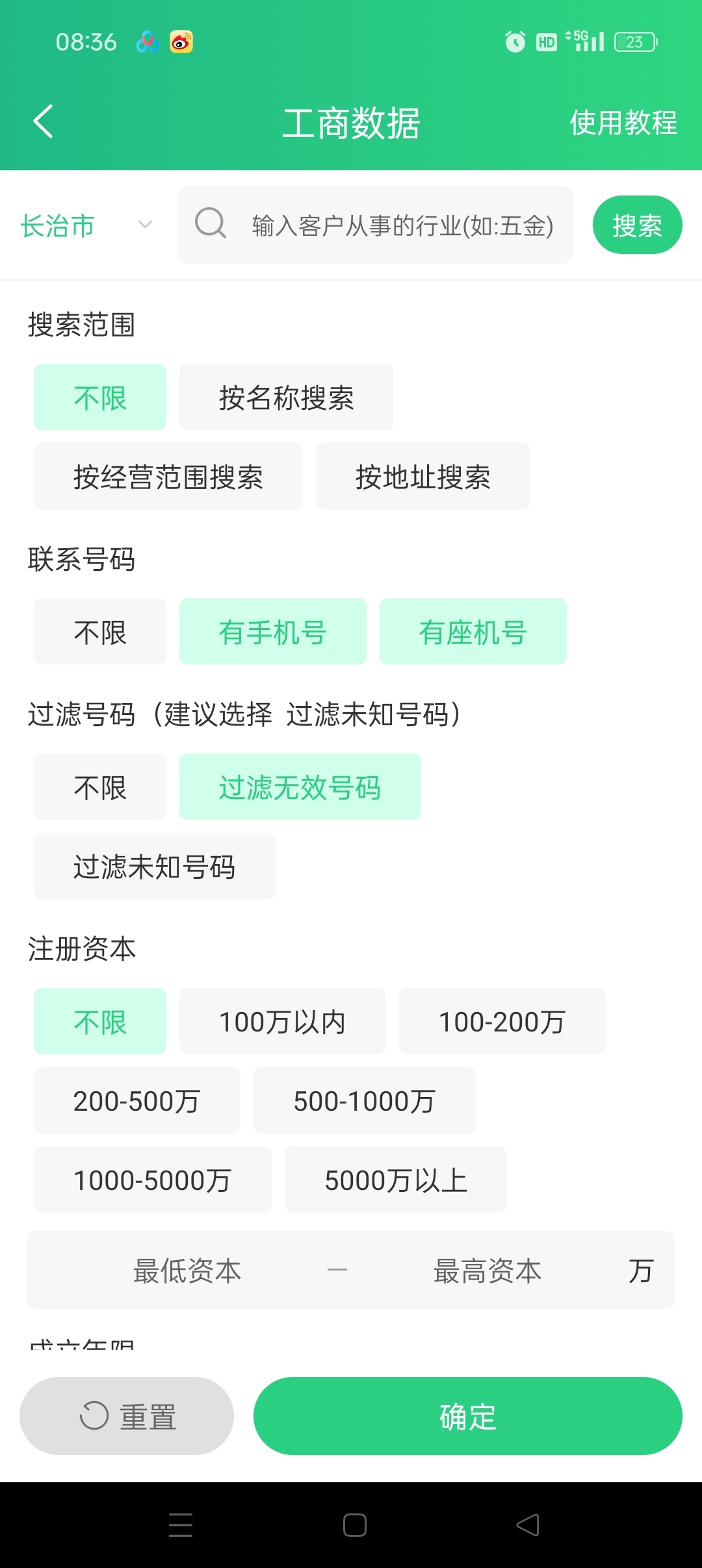The width and height of the screenshot is (702, 1568).
Task: Open the 使用教程 tutorial link
Action: 623,123
